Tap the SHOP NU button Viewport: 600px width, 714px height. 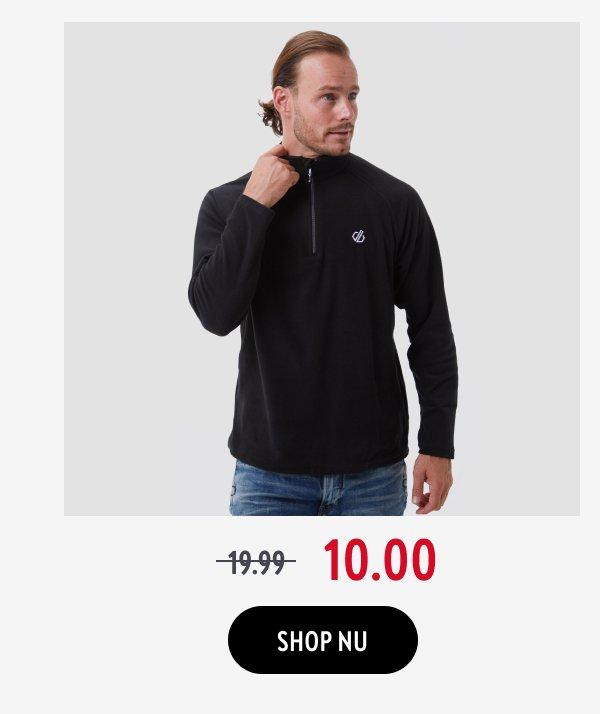point(322,640)
